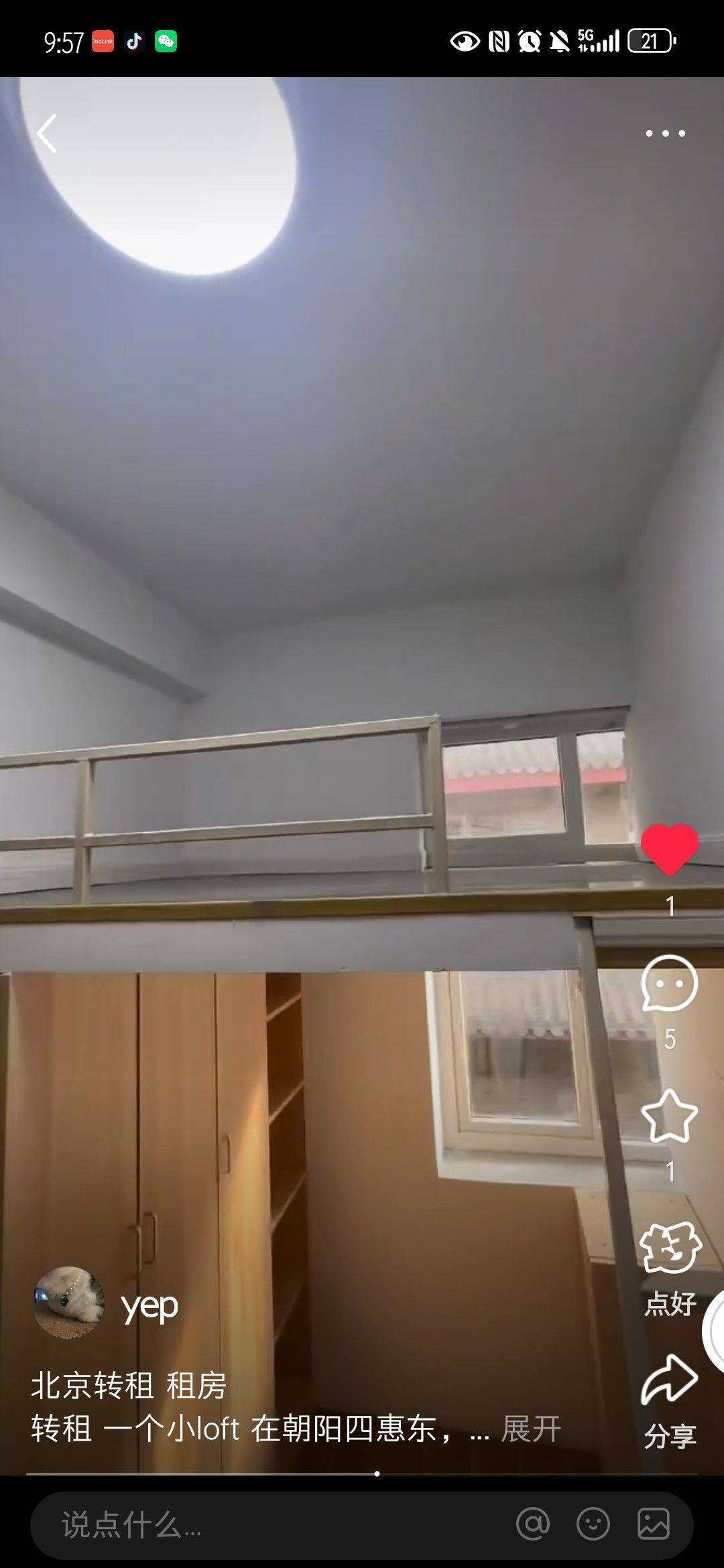Expand the caption with 展开
724x1568 pixels.
(x=531, y=1429)
